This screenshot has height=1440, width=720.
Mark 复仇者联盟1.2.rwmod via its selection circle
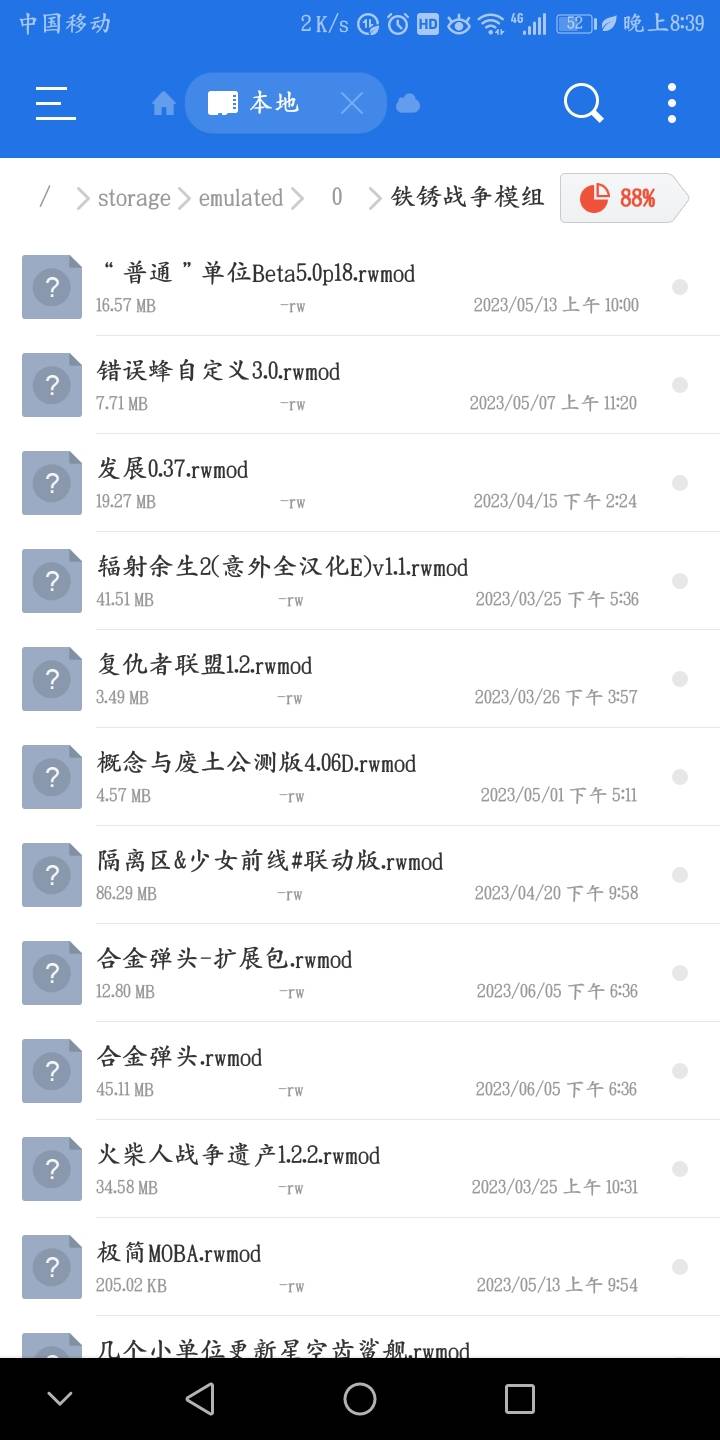tap(680, 678)
